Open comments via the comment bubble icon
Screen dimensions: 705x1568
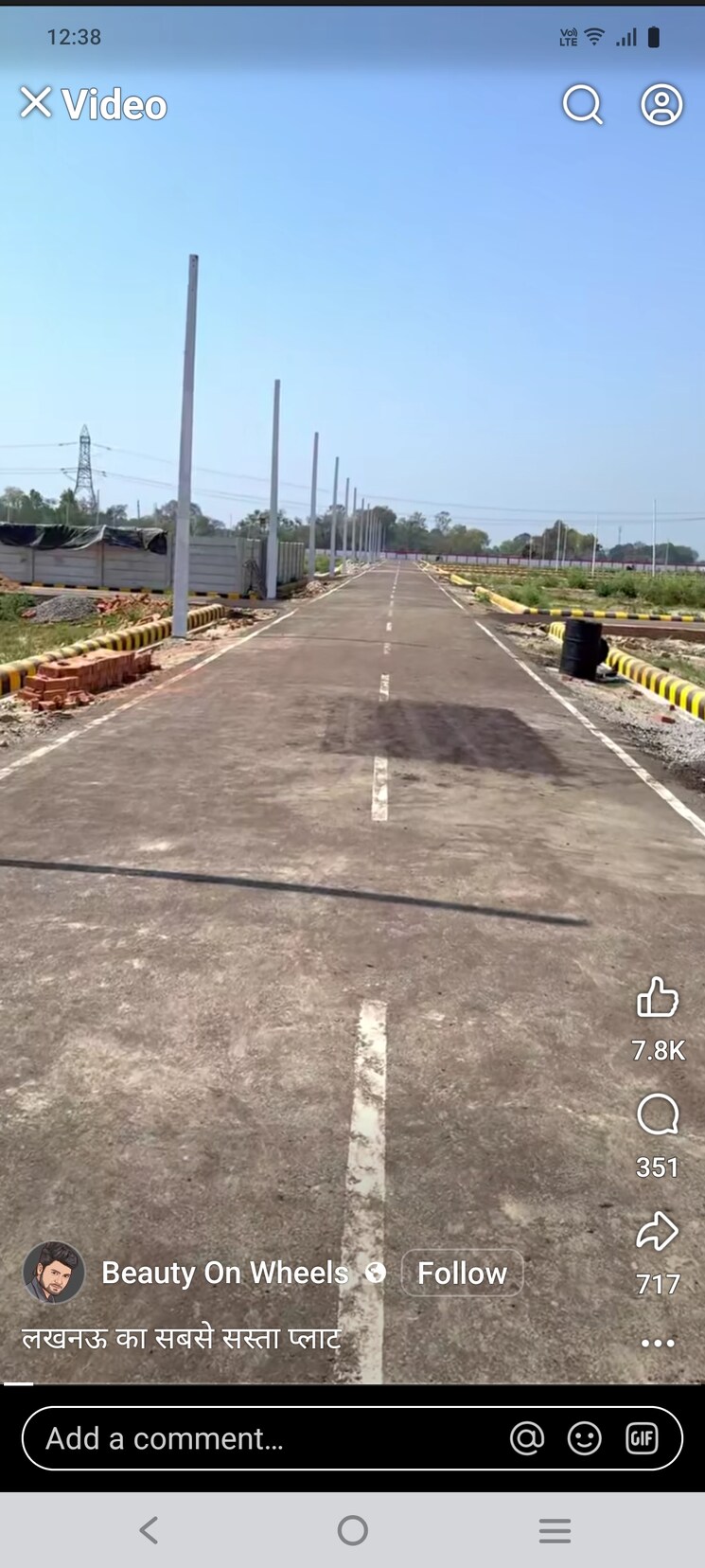pyautogui.click(x=658, y=1115)
